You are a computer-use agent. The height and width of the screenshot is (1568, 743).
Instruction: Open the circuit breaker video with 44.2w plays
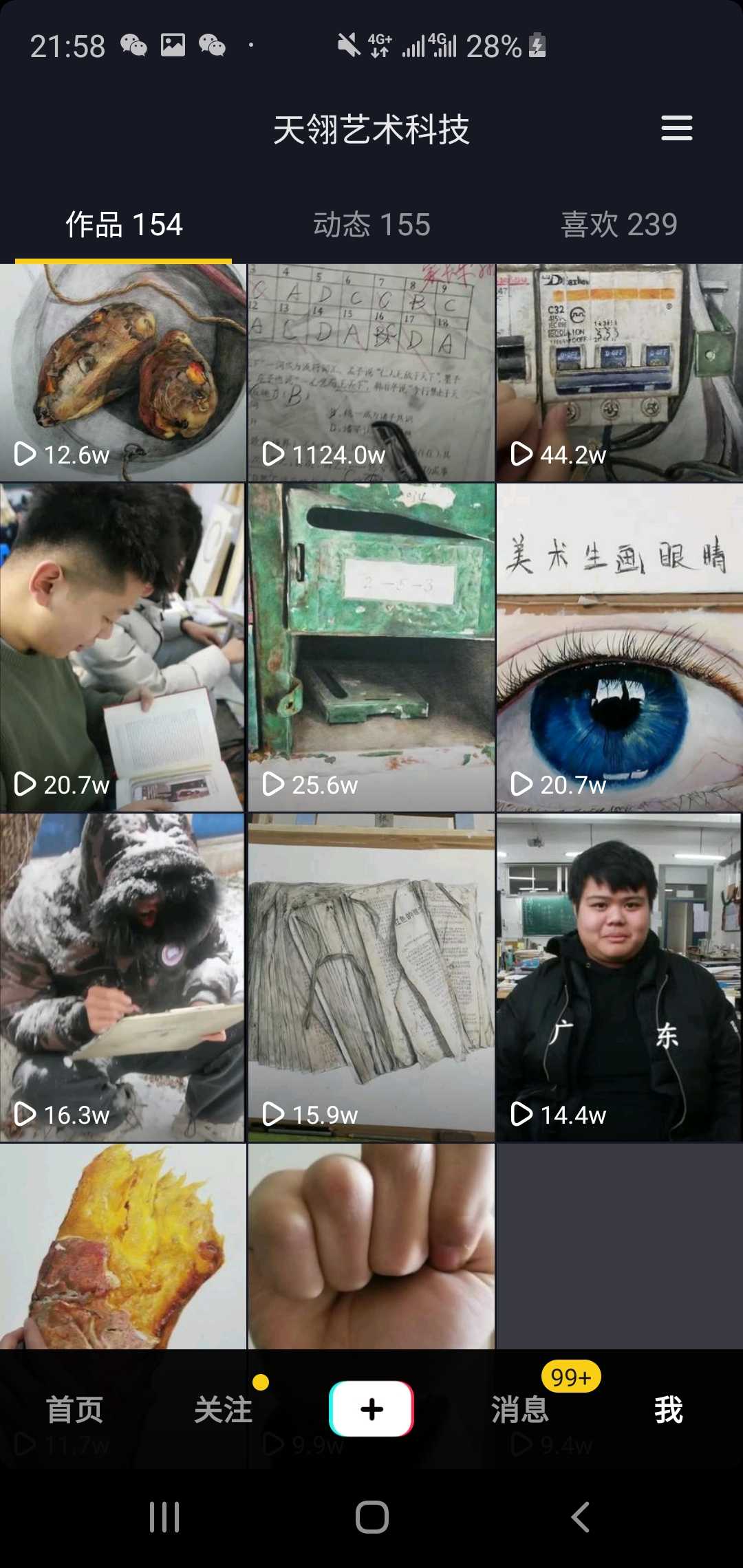pyautogui.click(x=619, y=371)
